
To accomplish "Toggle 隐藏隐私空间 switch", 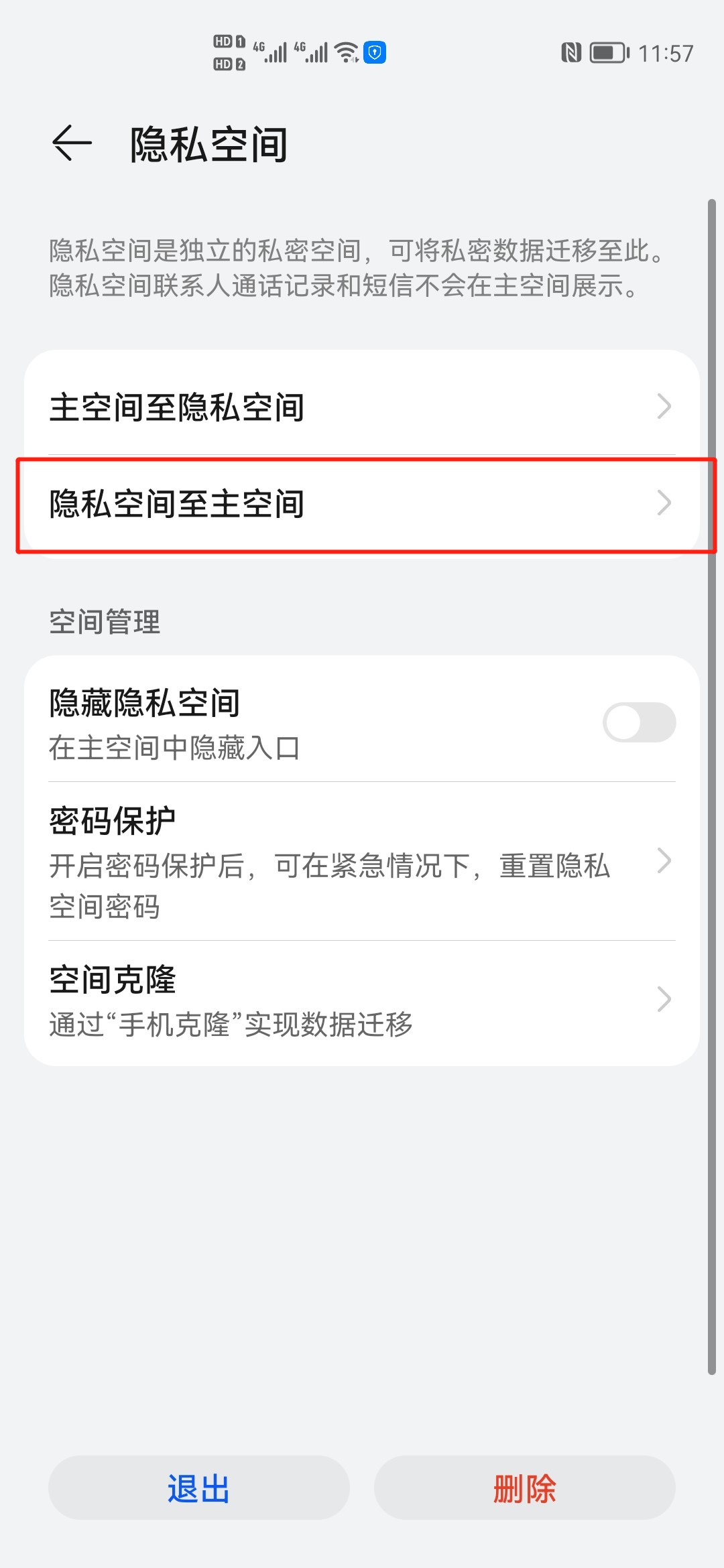I will point(639,722).
